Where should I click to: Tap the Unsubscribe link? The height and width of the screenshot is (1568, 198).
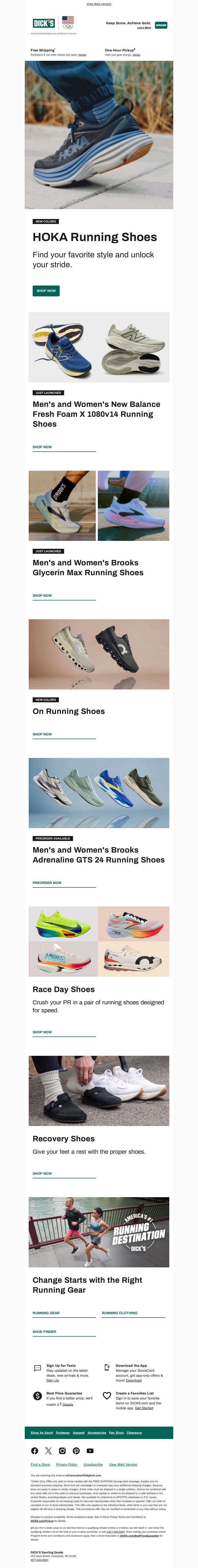pyautogui.click(x=93, y=1464)
